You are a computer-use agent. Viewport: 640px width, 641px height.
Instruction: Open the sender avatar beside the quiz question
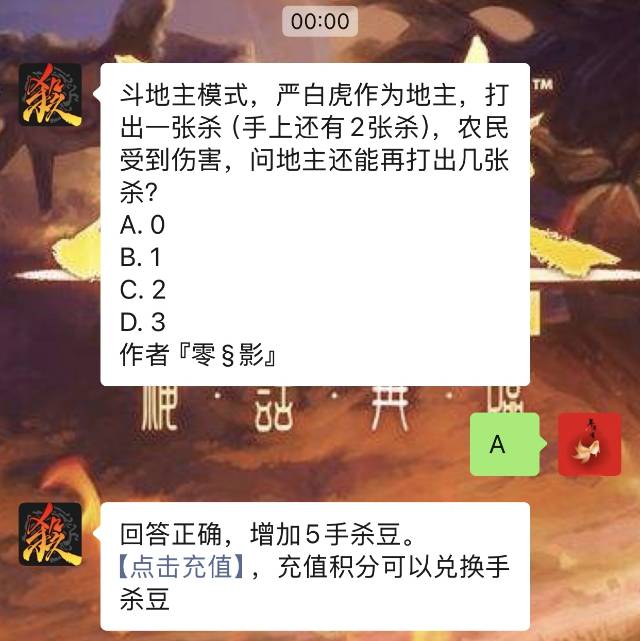50,95
